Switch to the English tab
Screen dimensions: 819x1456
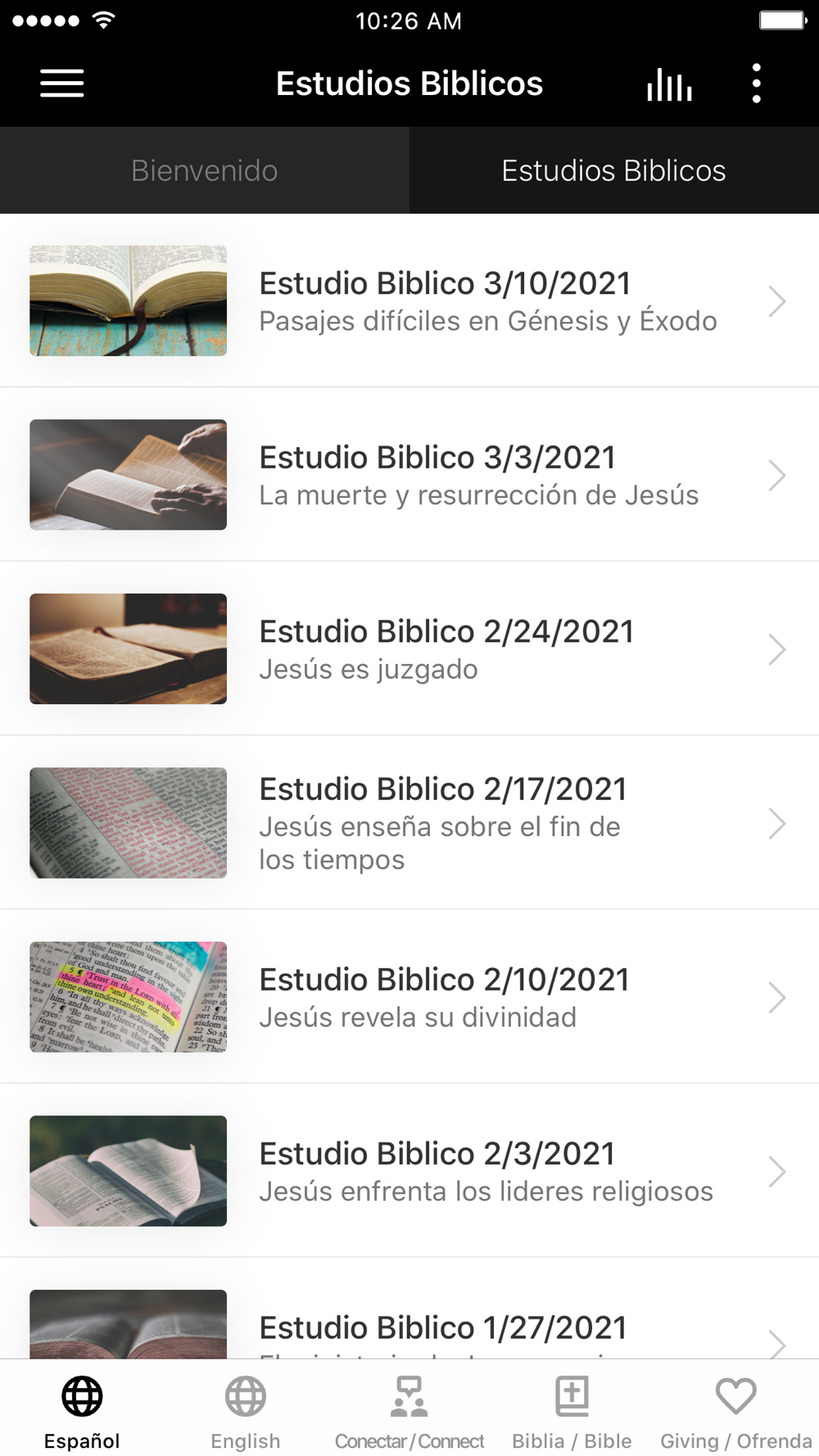click(246, 1412)
